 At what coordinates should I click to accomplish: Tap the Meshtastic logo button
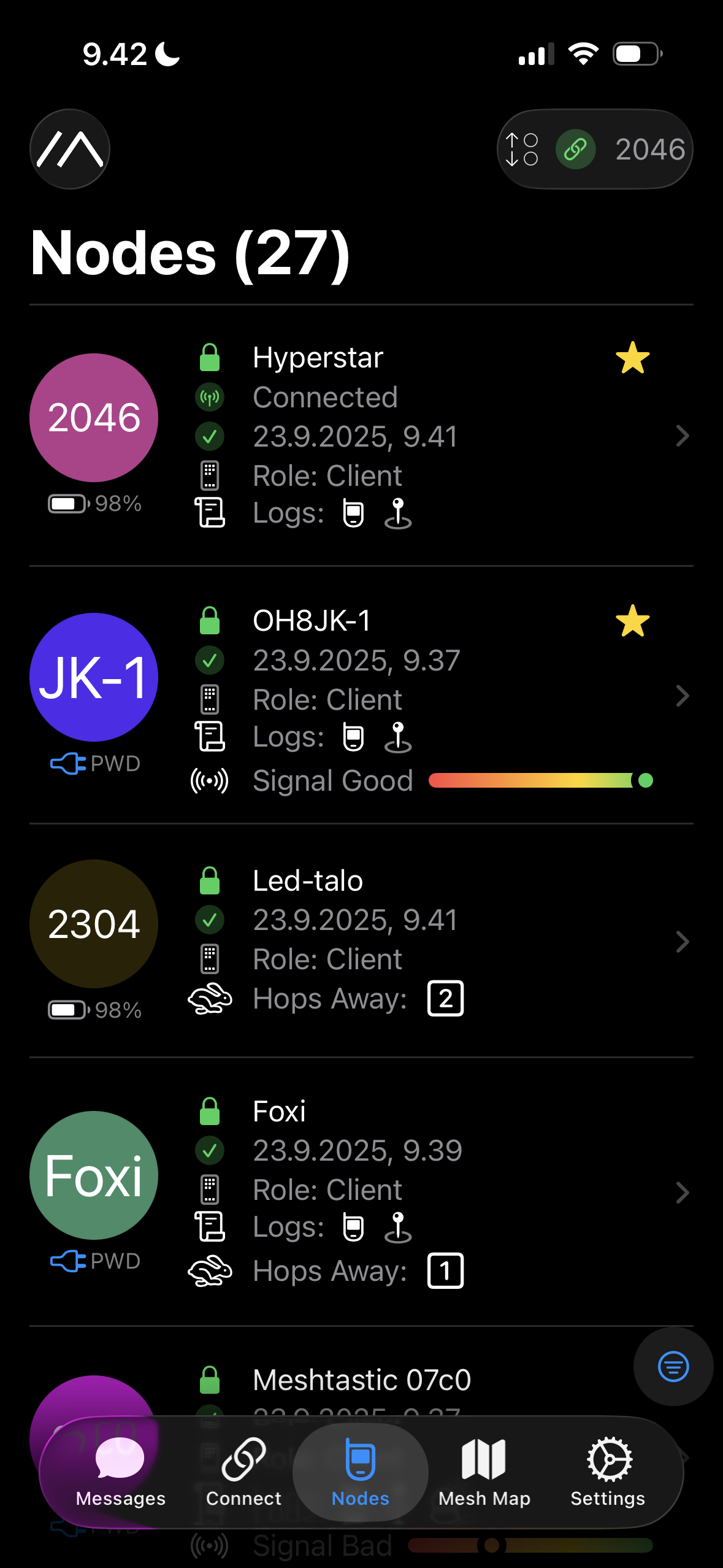[x=70, y=149]
